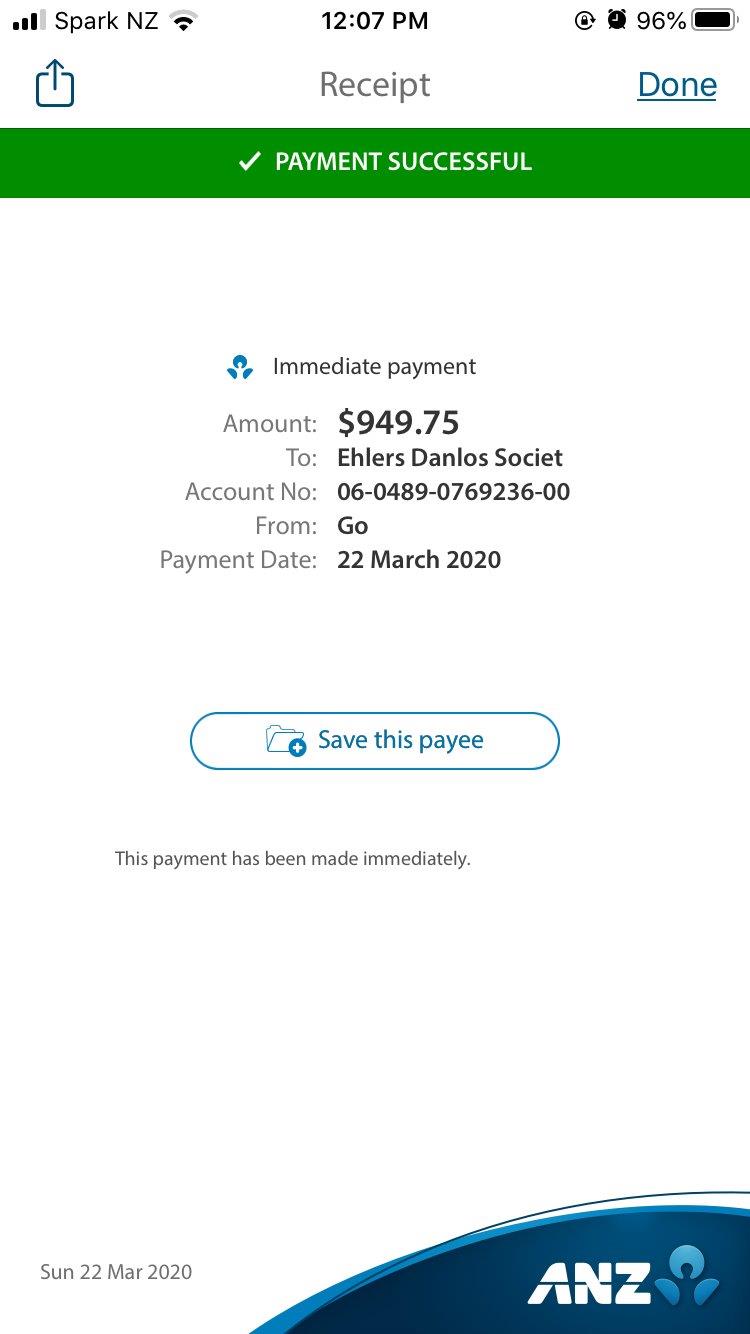Tap Done to close the receipt
Viewport: 750px width, 1334px height.
(x=677, y=85)
